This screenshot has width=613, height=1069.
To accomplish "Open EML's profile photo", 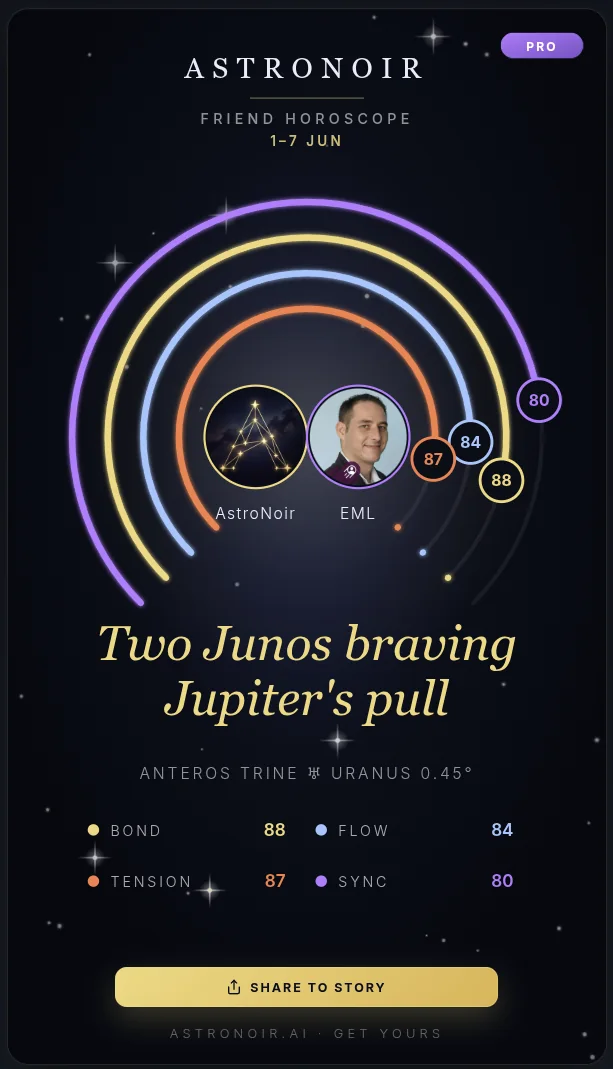I will (x=359, y=437).
